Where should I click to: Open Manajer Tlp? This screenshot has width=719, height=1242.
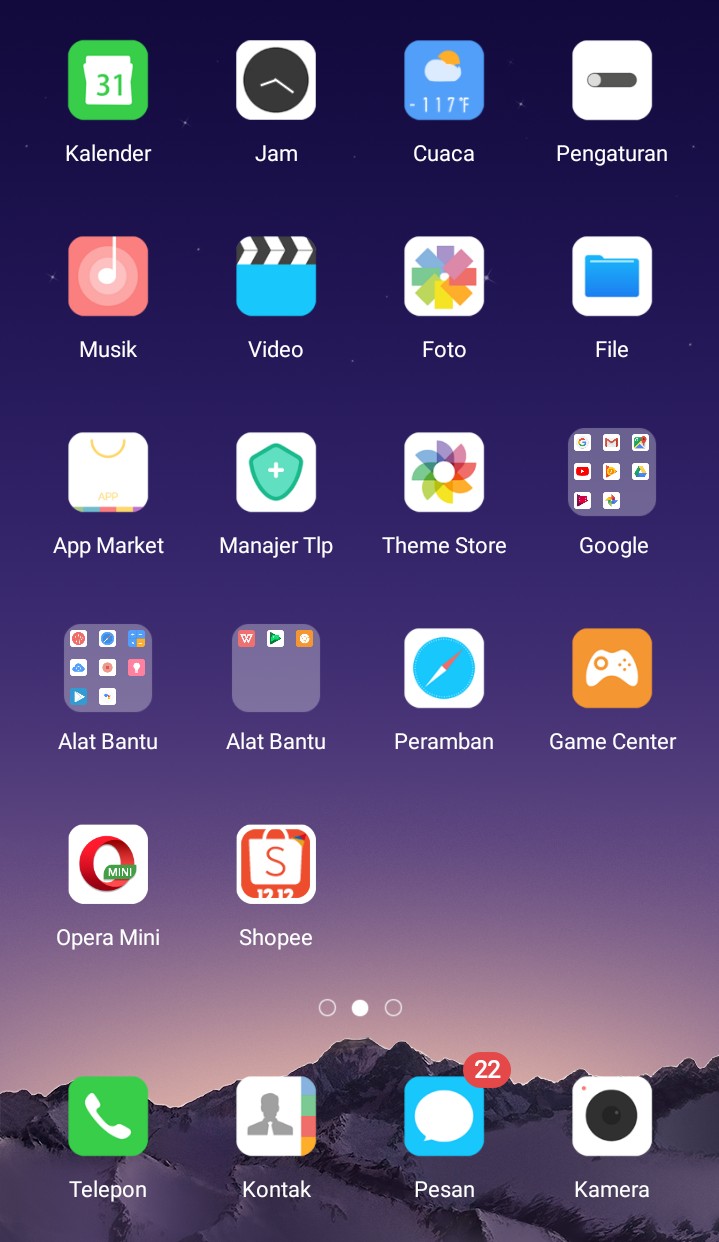click(276, 472)
